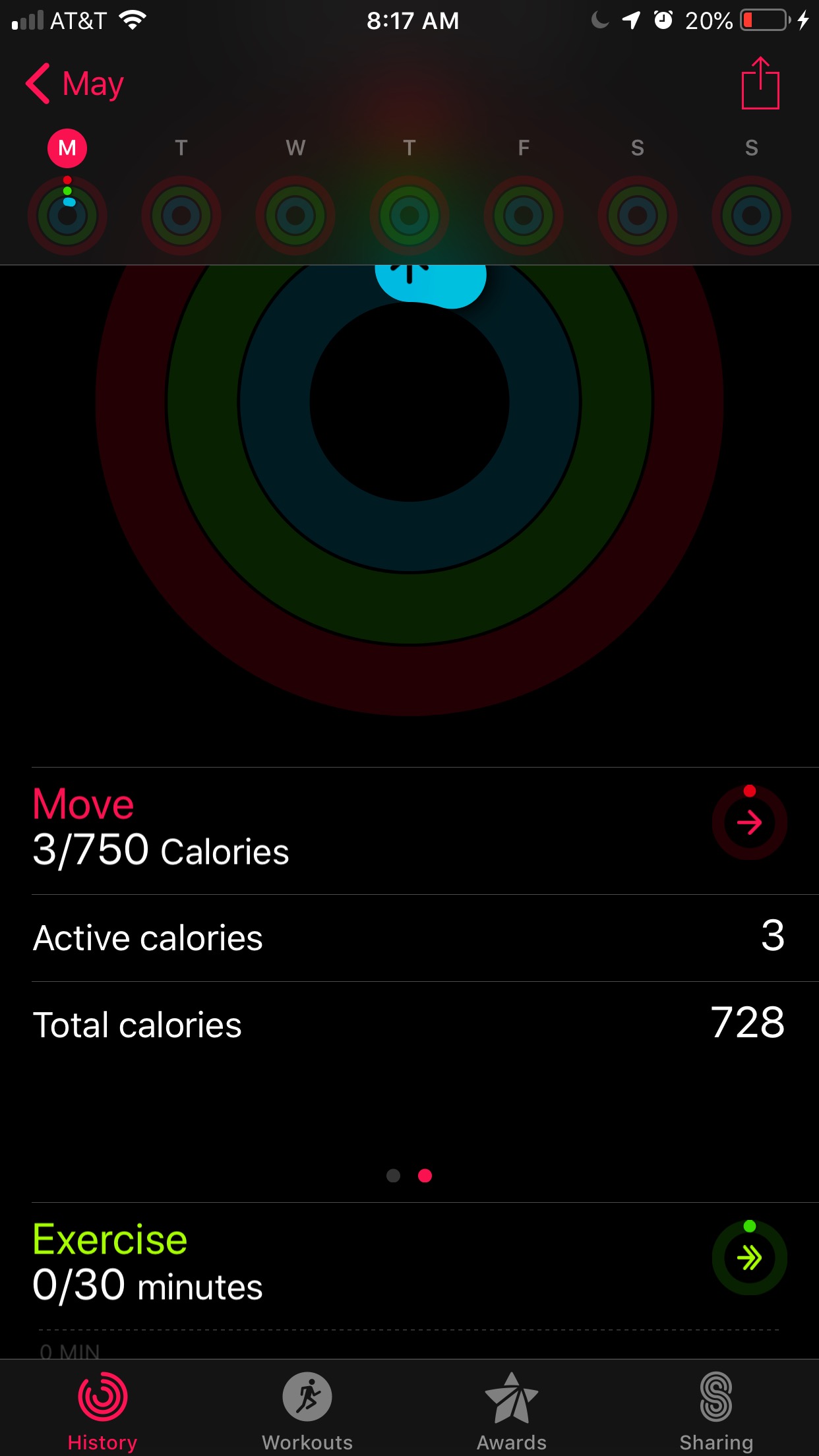
Task: Select Friday's activity rings
Action: coord(524,214)
